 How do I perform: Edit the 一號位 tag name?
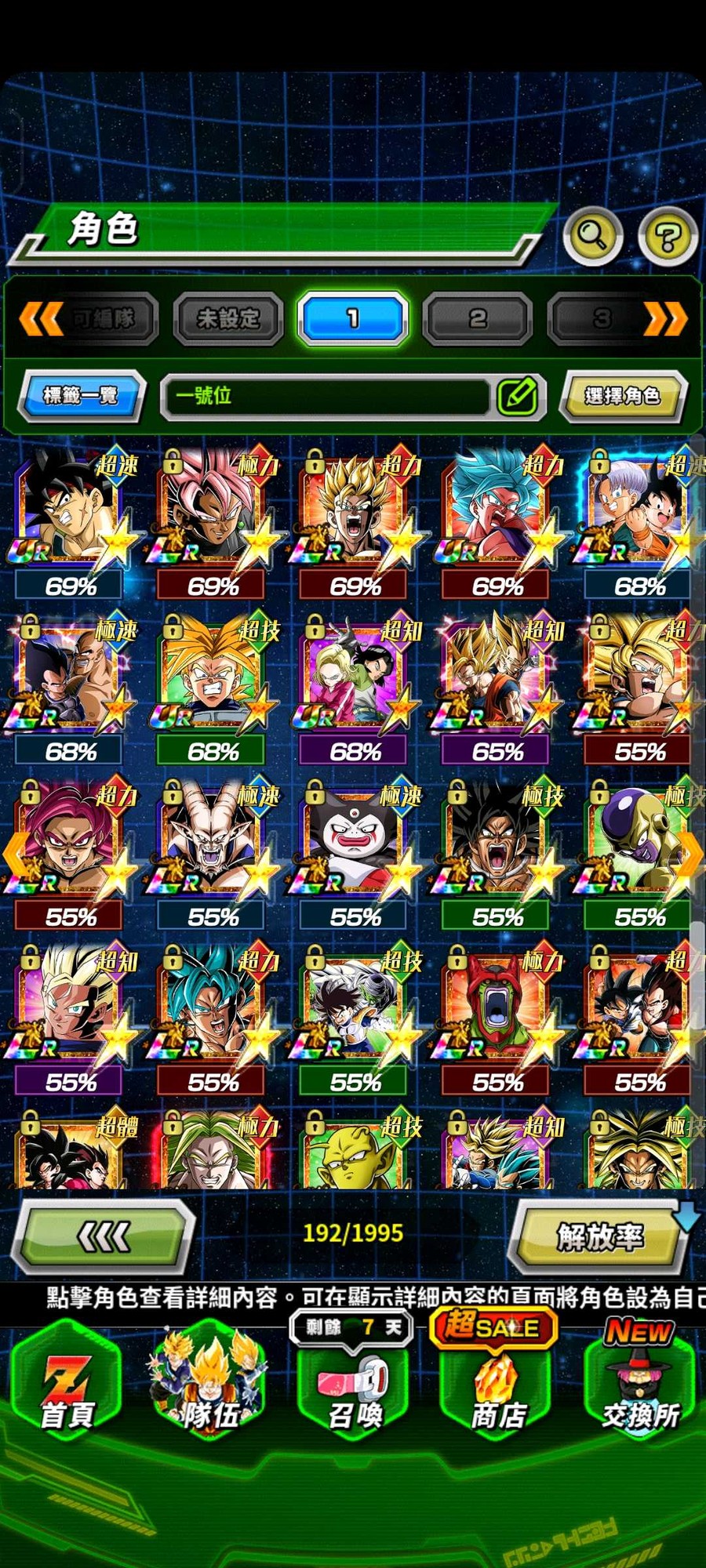[x=517, y=396]
